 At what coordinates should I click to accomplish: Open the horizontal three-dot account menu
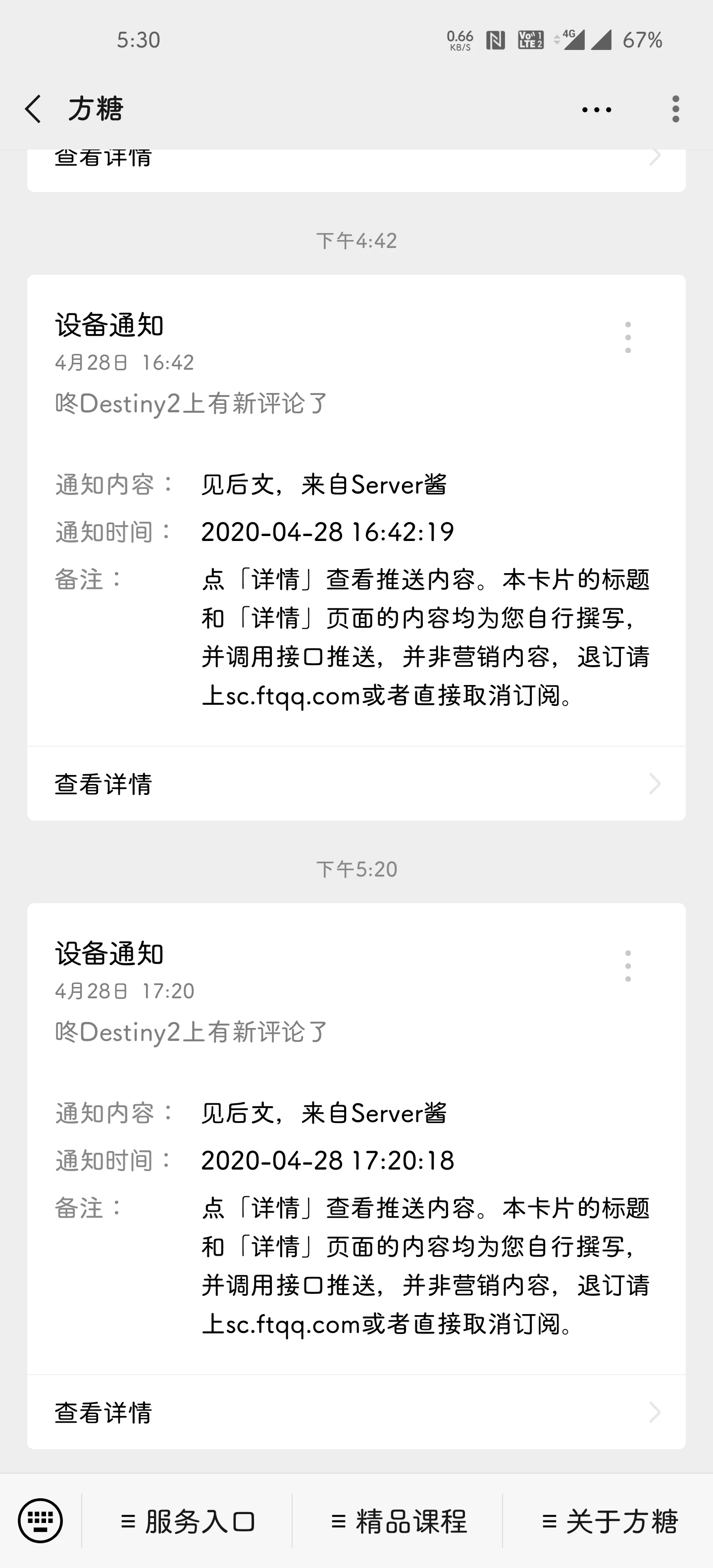tap(596, 109)
